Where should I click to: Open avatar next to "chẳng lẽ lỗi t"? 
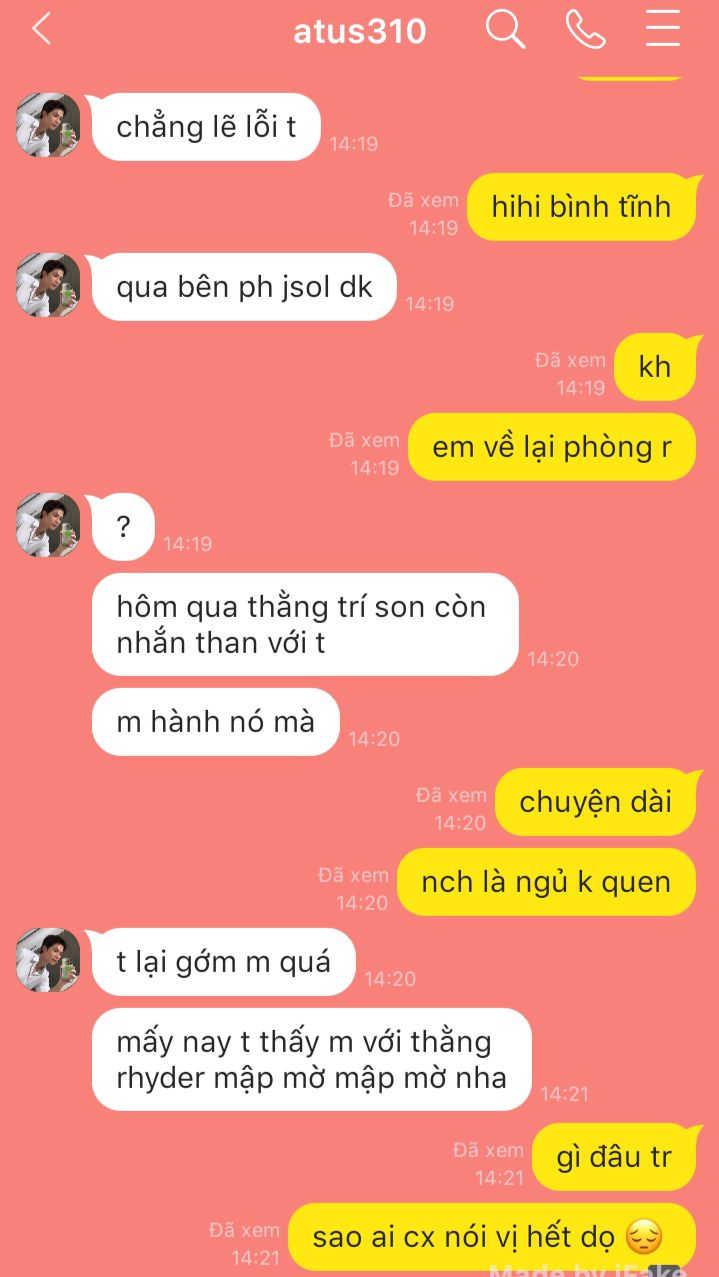[48, 125]
